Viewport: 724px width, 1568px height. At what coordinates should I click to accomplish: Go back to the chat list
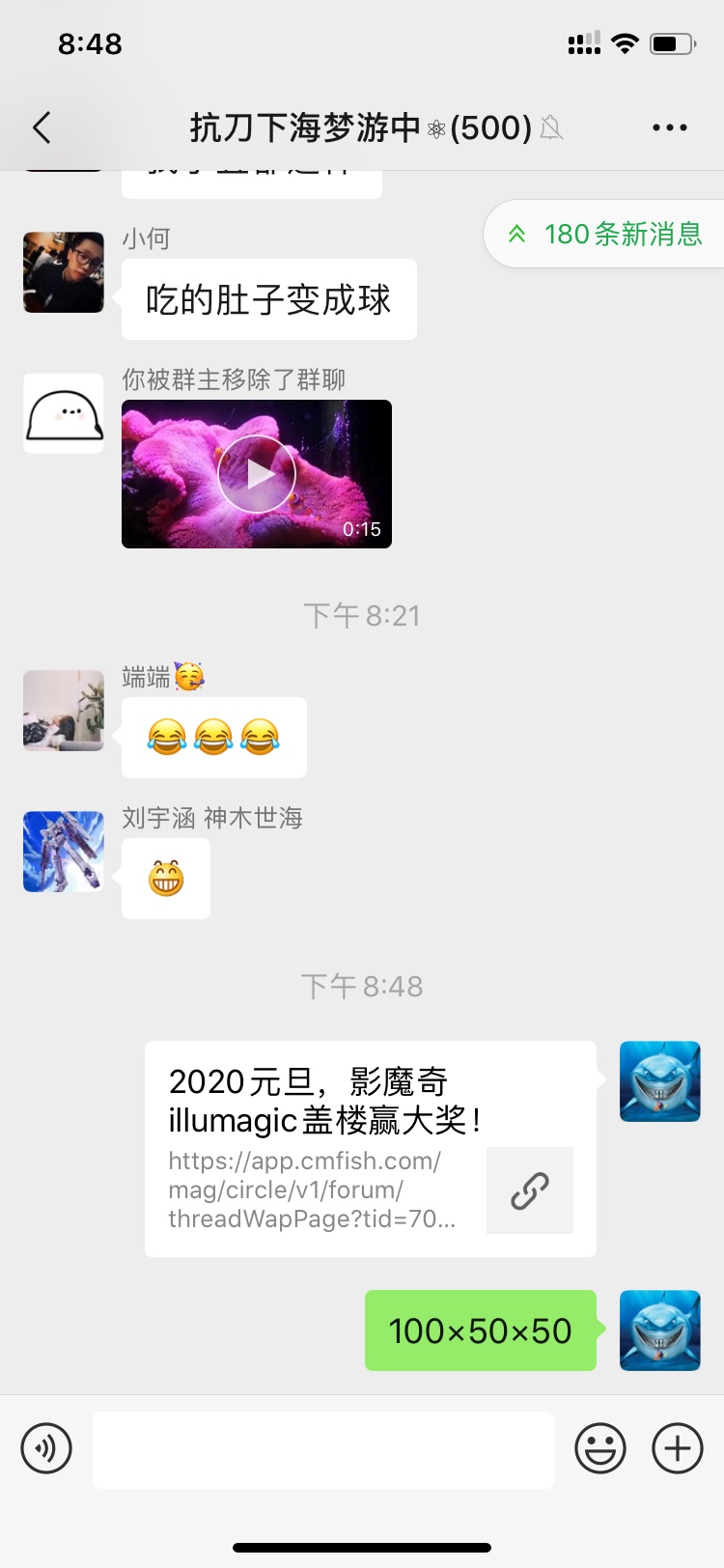42,127
